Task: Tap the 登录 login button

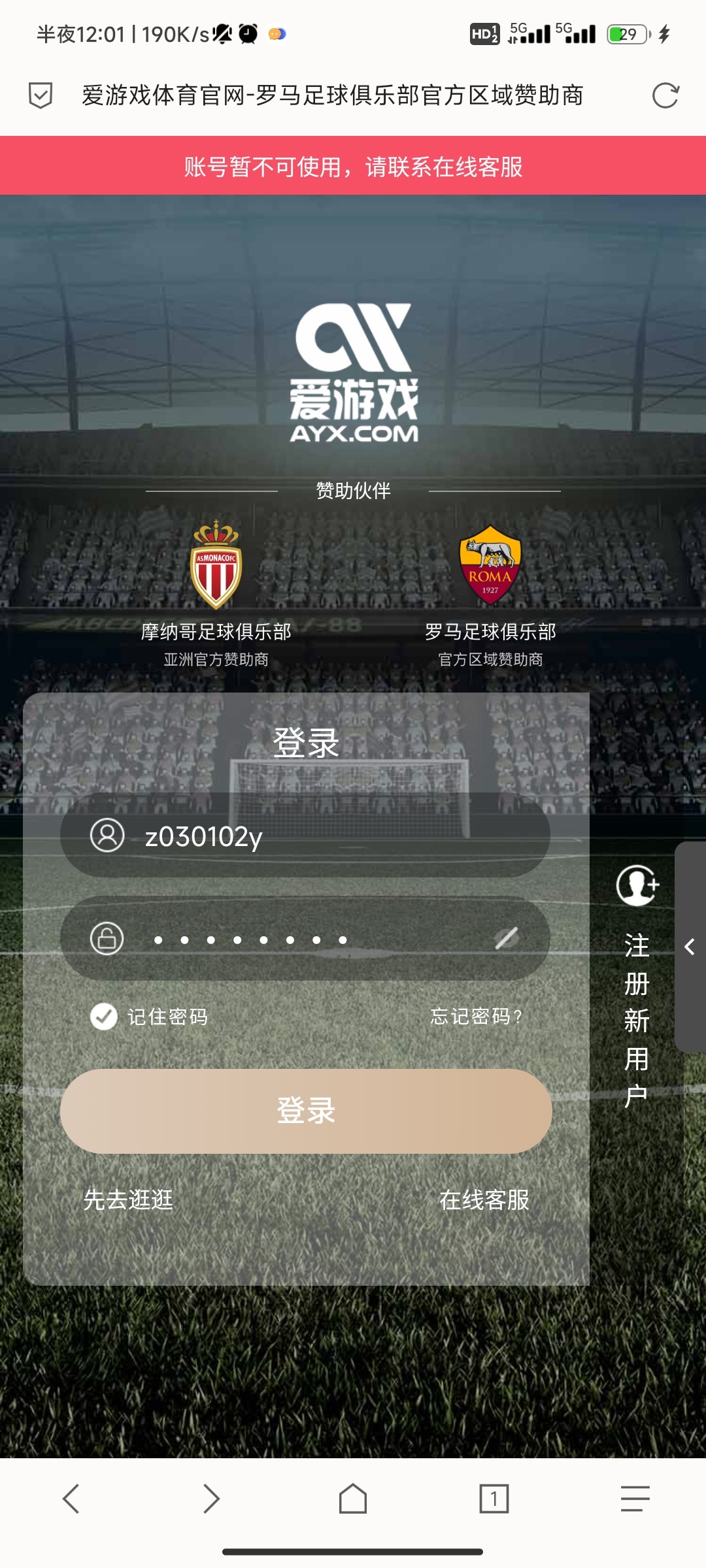Action: coord(306,1111)
